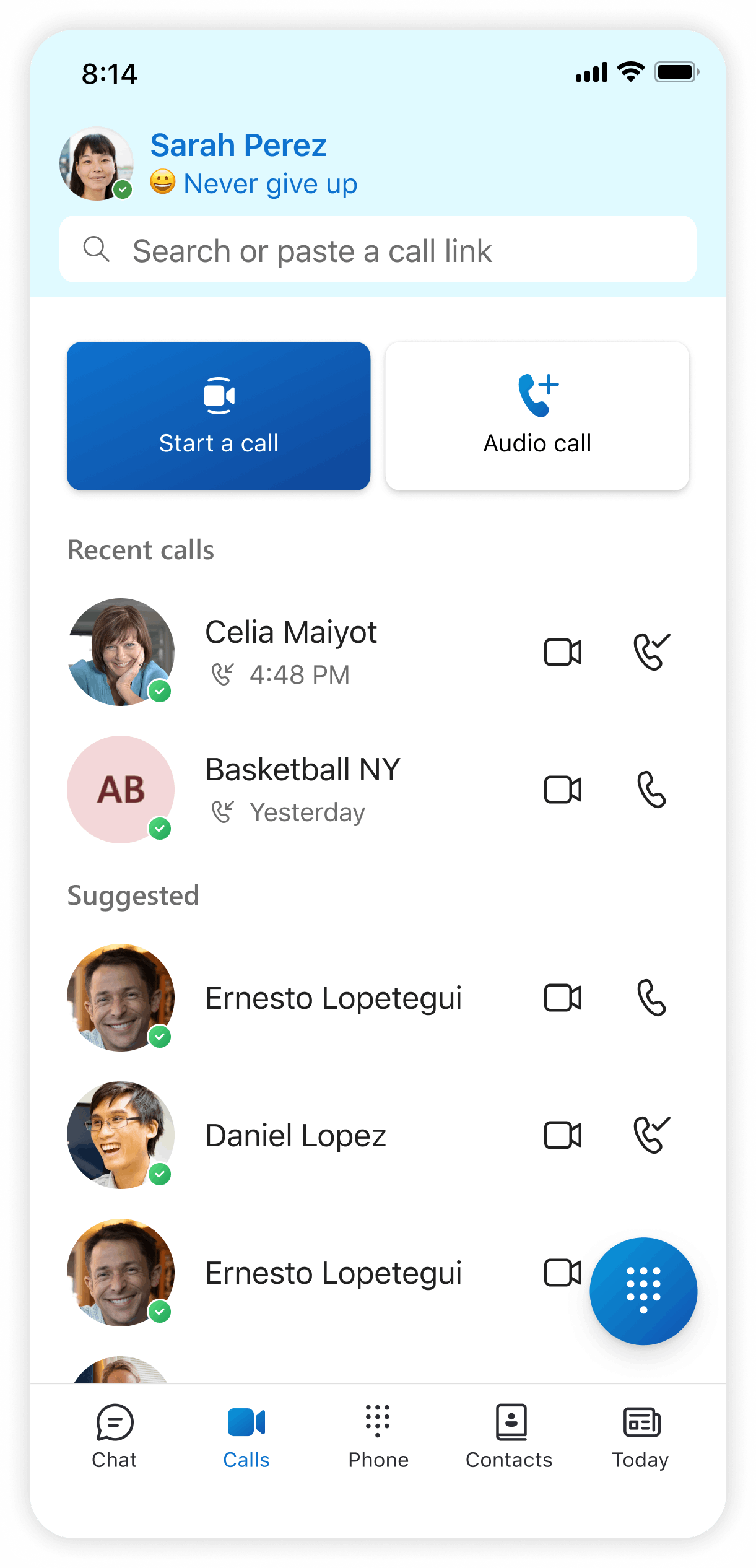The height and width of the screenshot is (1568, 756).
Task: Audio call Celia Maiyot
Action: click(652, 651)
